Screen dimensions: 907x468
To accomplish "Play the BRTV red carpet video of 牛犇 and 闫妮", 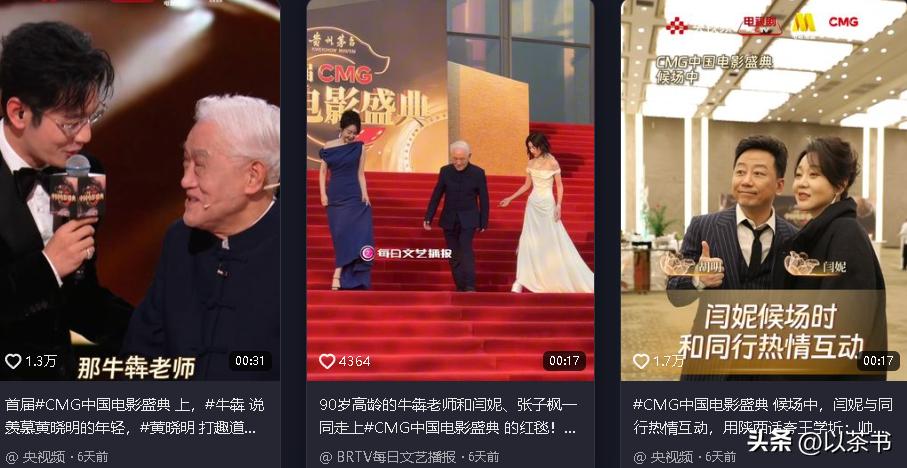I will coord(449,190).
